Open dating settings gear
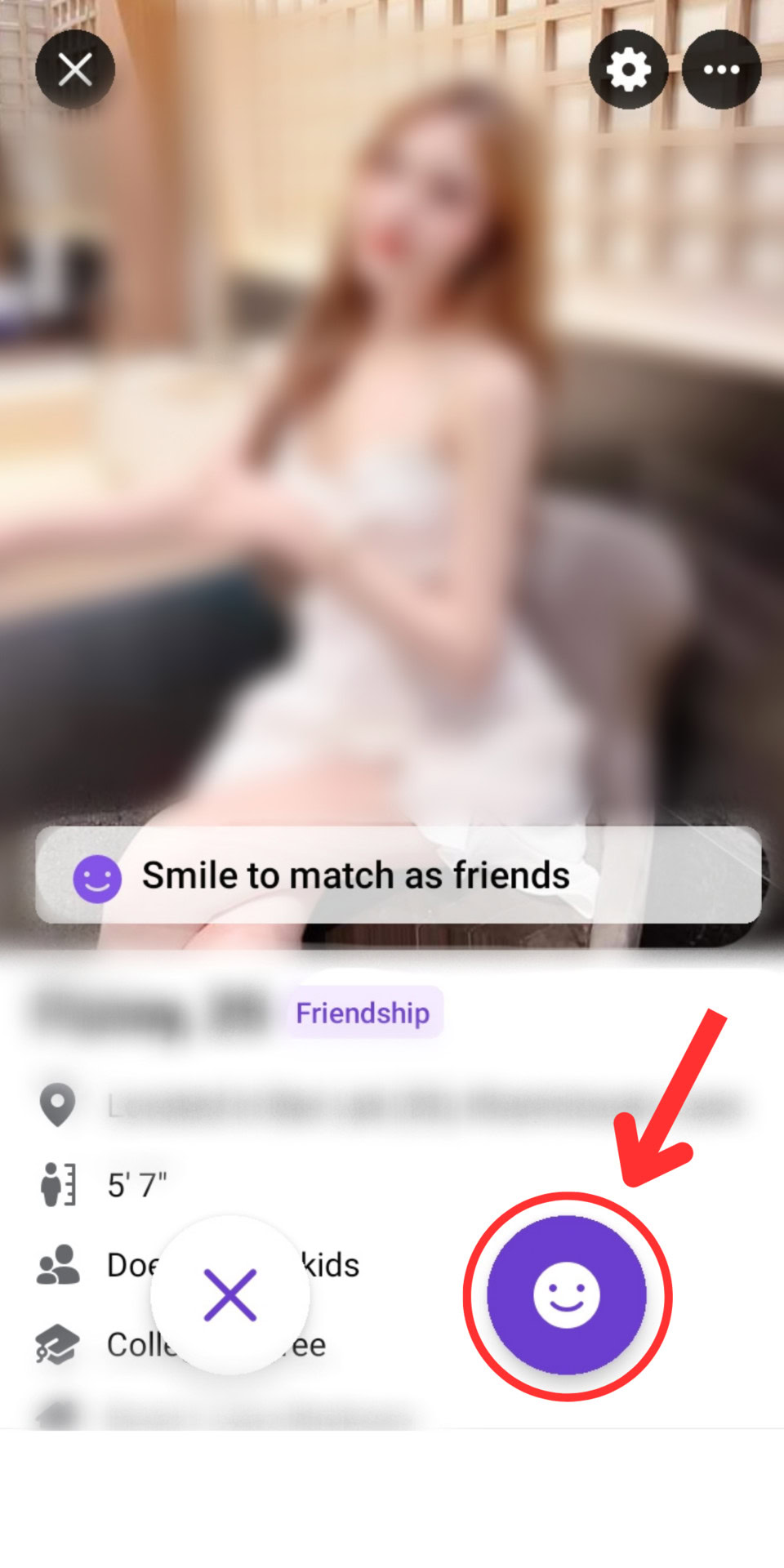 click(628, 70)
